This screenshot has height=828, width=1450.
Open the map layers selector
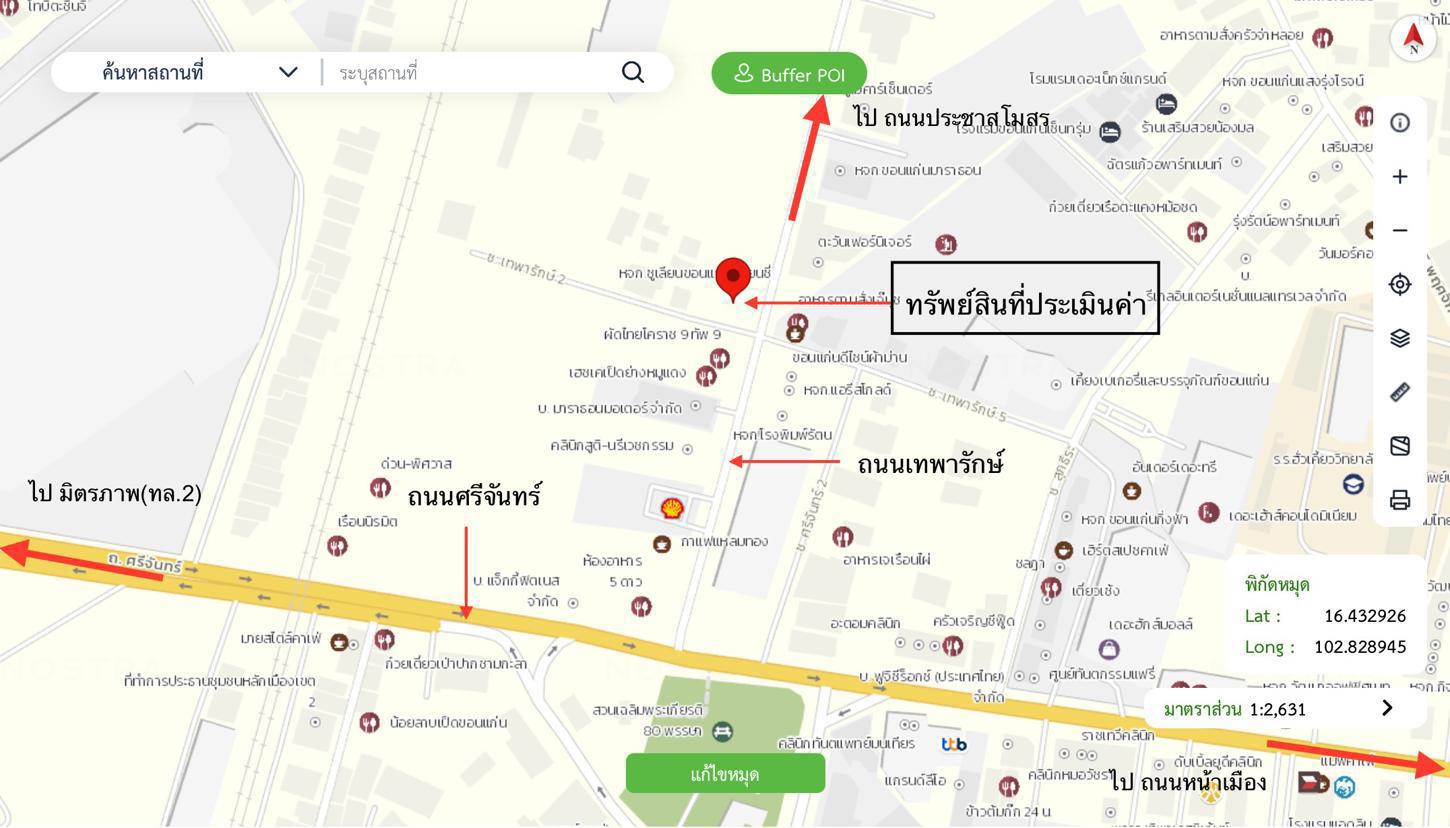[1400, 338]
